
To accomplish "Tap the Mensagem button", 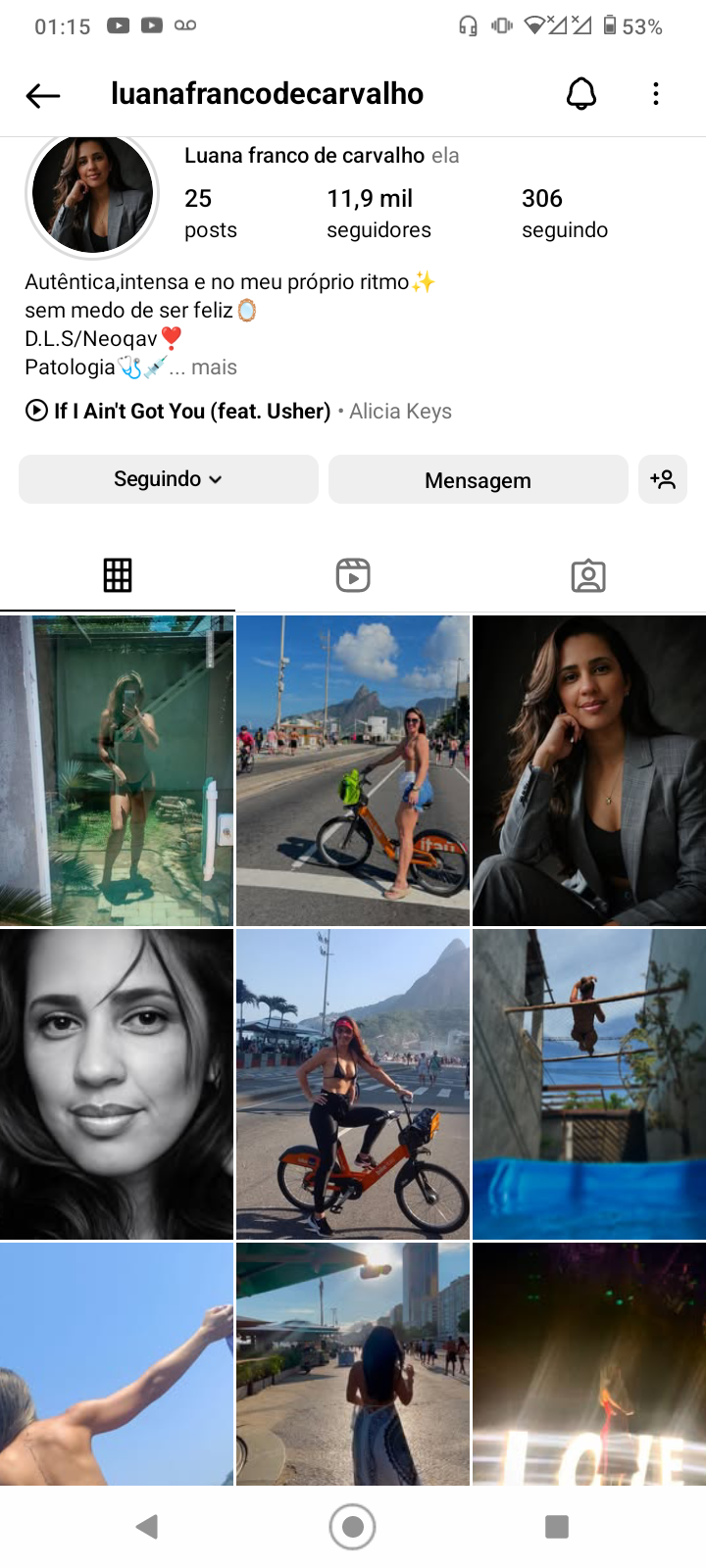I will coord(478,480).
